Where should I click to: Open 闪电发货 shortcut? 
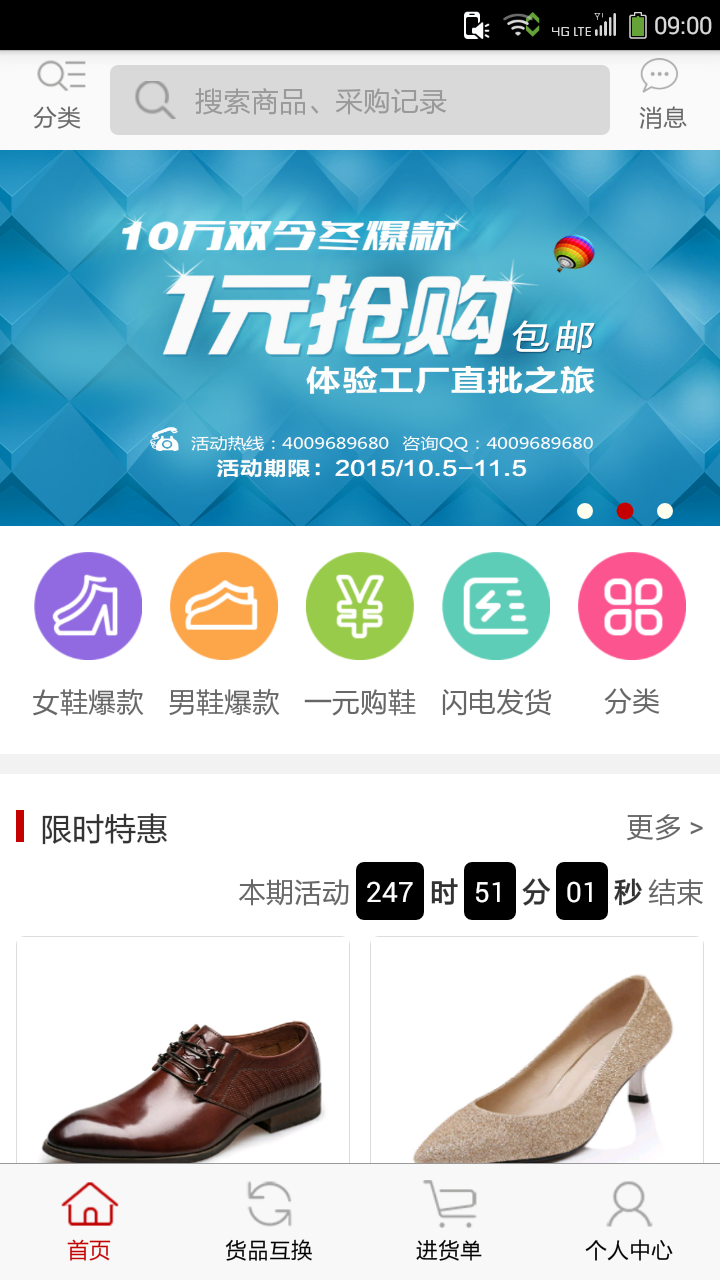tap(496, 632)
